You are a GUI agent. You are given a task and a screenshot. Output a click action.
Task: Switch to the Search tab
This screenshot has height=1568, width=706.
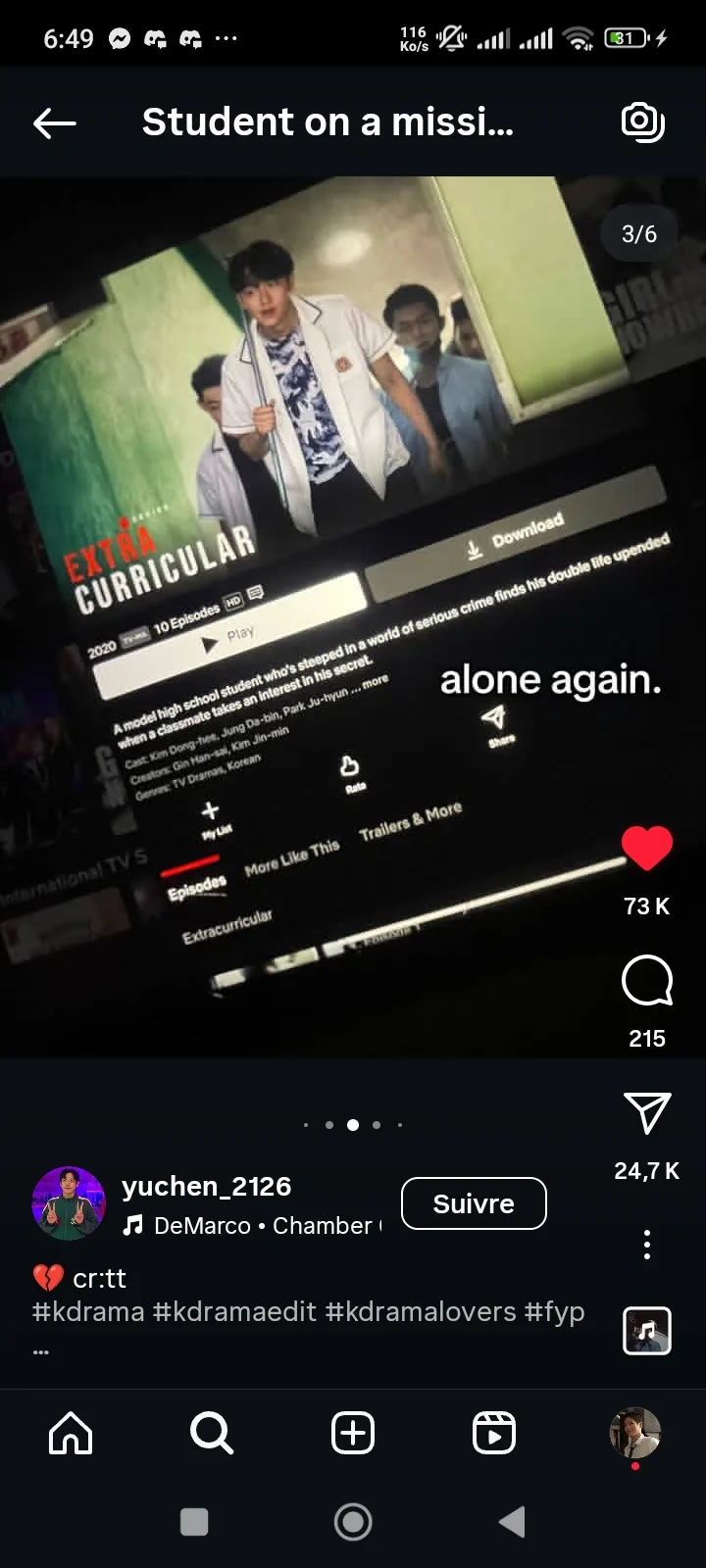pyautogui.click(x=212, y=1434)
